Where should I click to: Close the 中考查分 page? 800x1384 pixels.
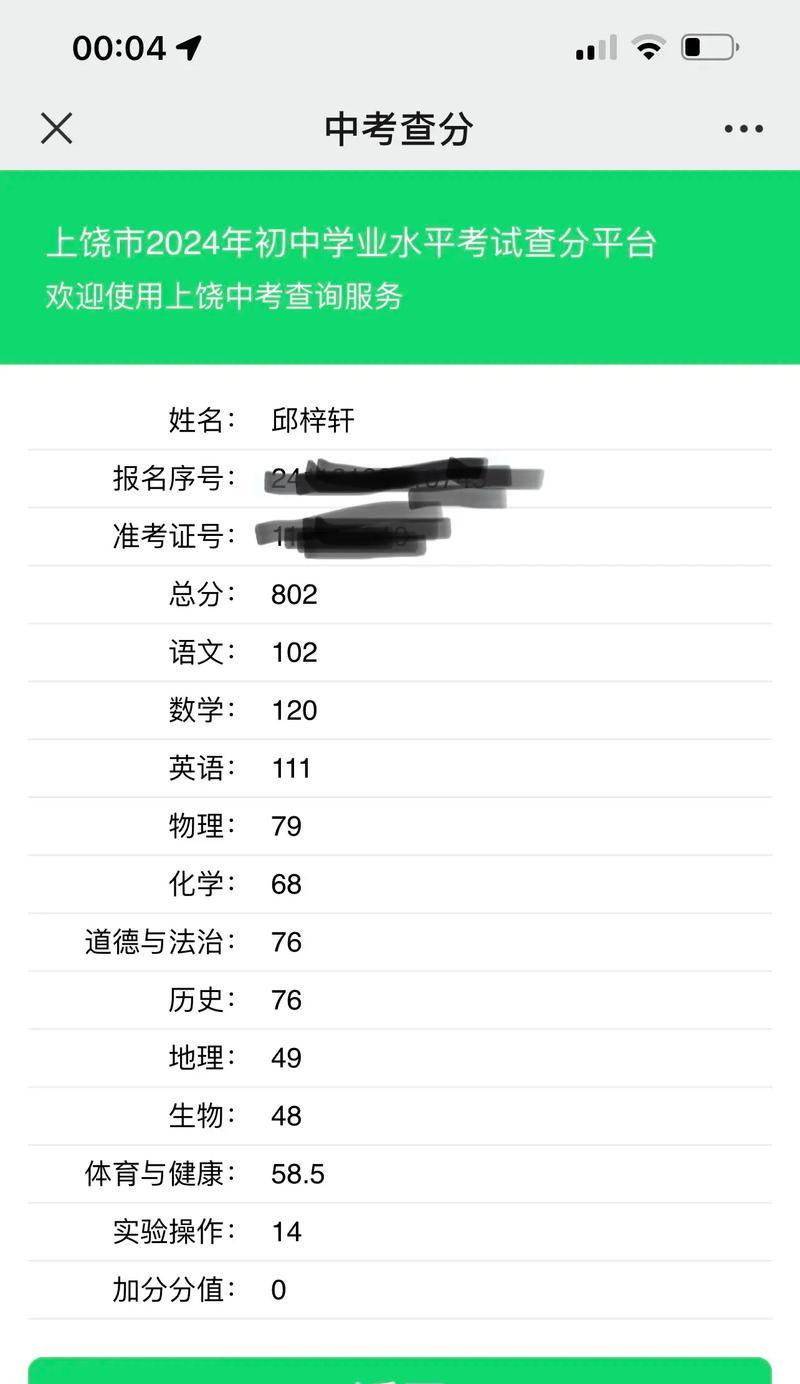56,128
